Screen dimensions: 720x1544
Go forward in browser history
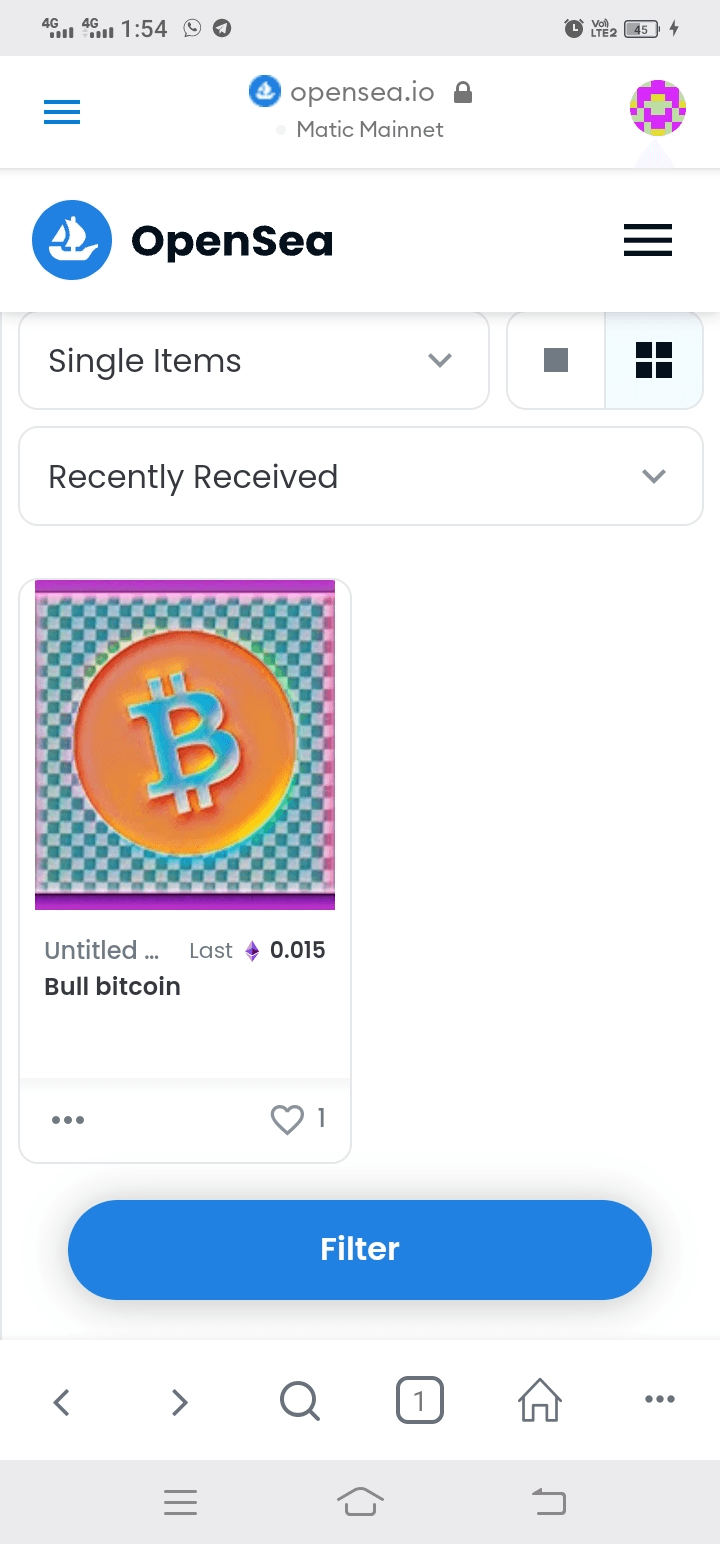coord(180,1402)
